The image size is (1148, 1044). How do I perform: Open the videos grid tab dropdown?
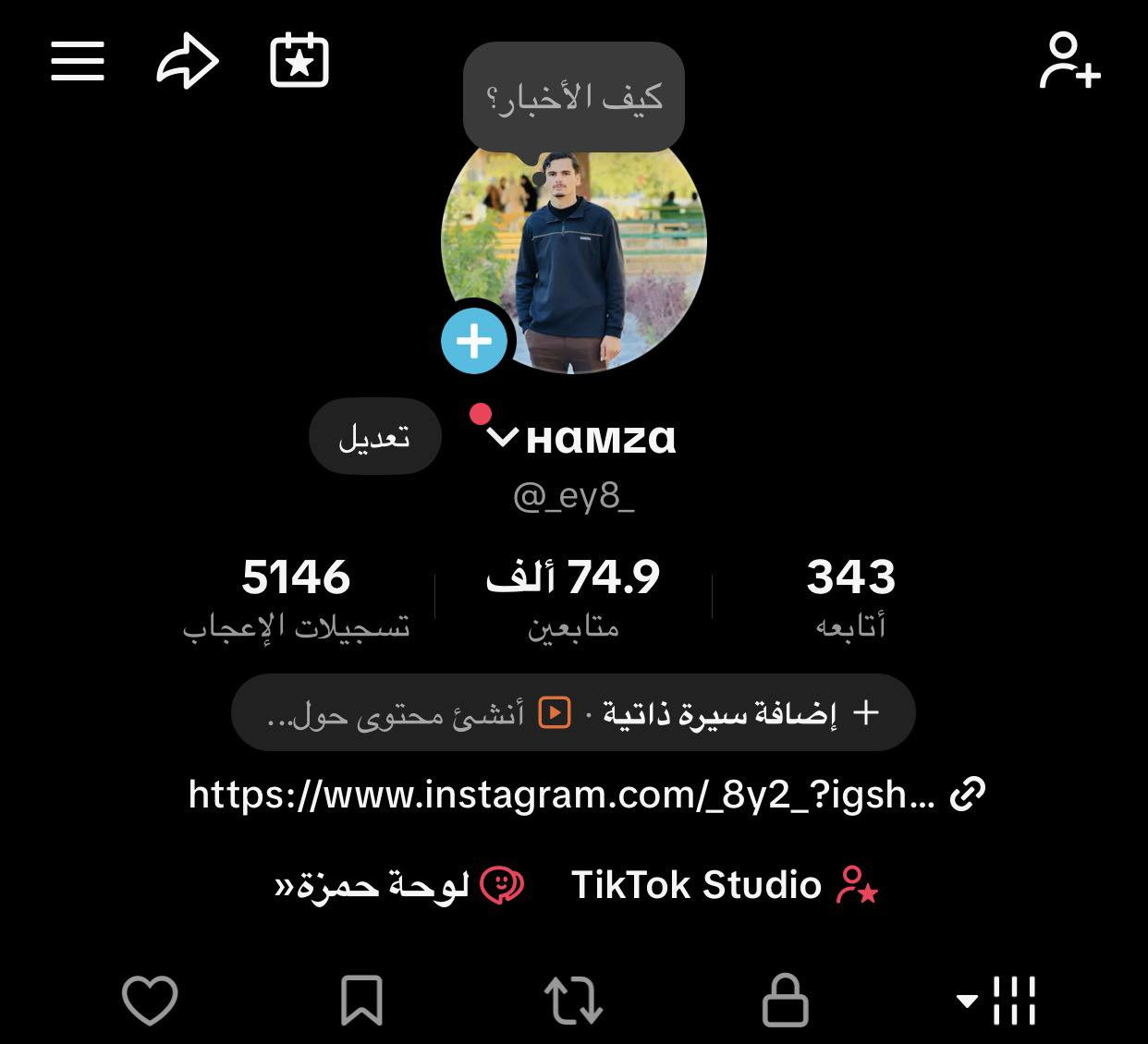(998, 1000)
